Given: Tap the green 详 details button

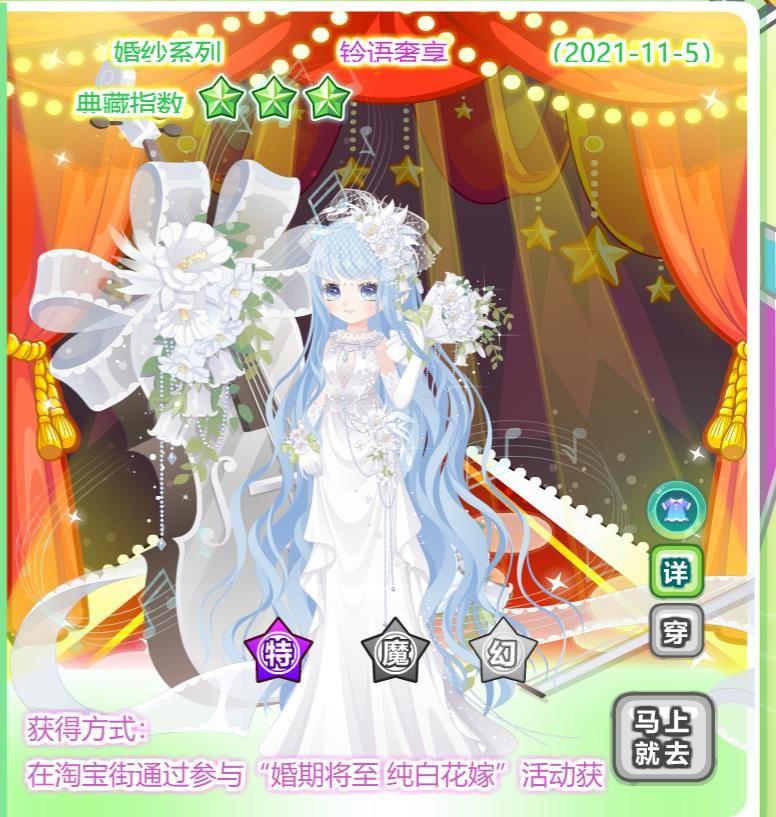Looking at the screenshot, I should 676,572.
